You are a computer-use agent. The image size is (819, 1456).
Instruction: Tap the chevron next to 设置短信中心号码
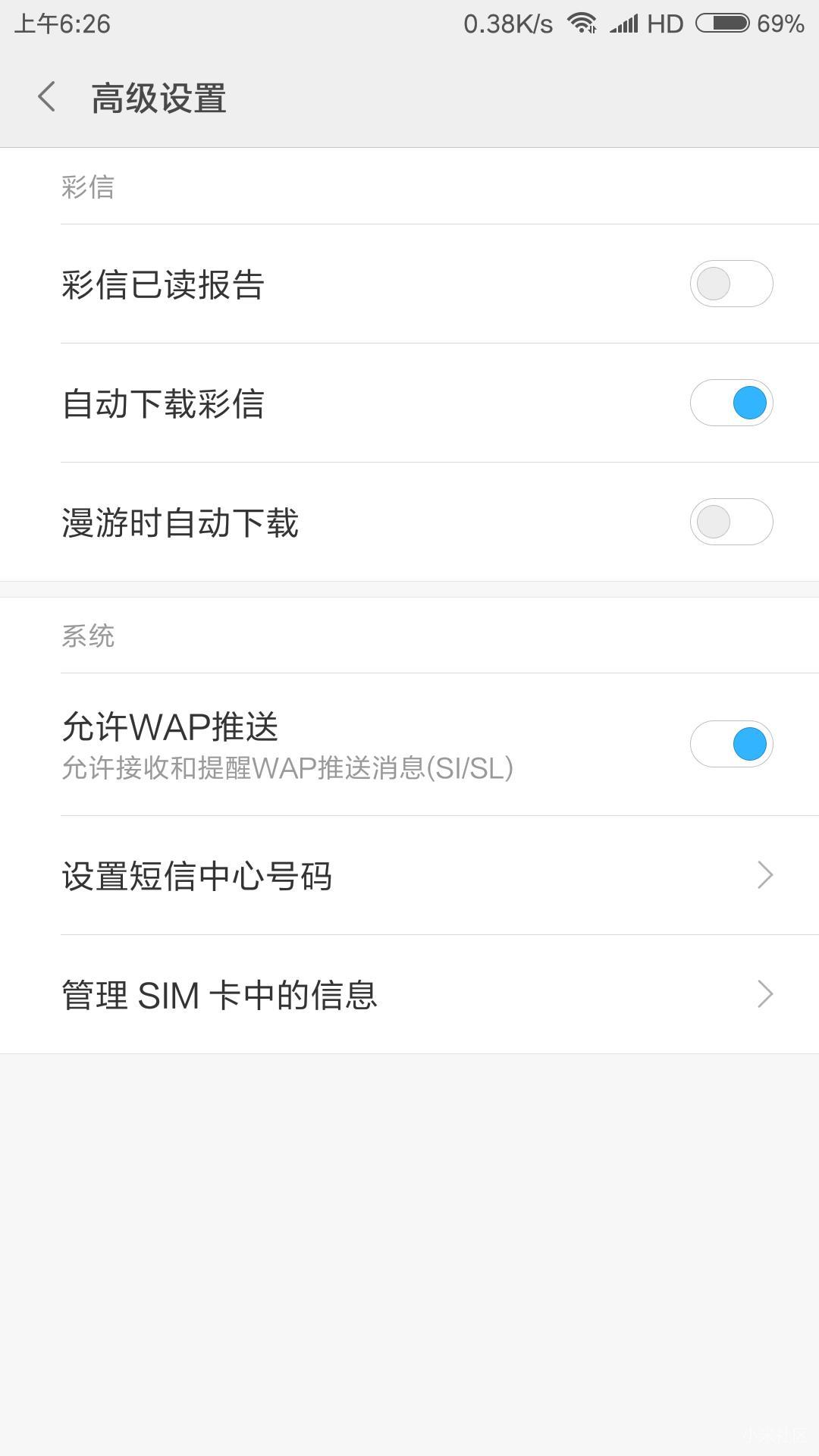[x=766, y=875]
